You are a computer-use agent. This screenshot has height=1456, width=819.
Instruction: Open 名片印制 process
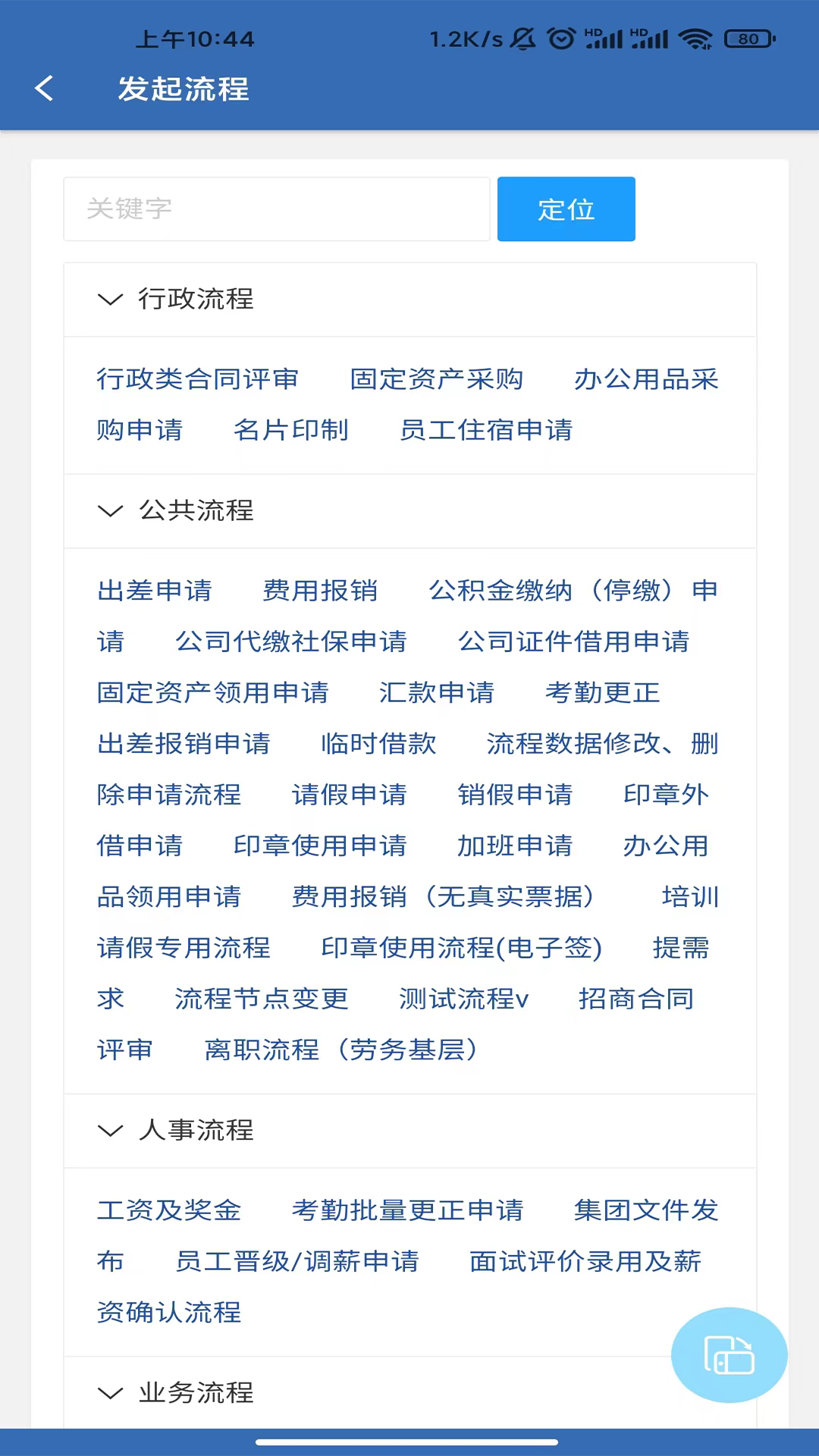290,430
